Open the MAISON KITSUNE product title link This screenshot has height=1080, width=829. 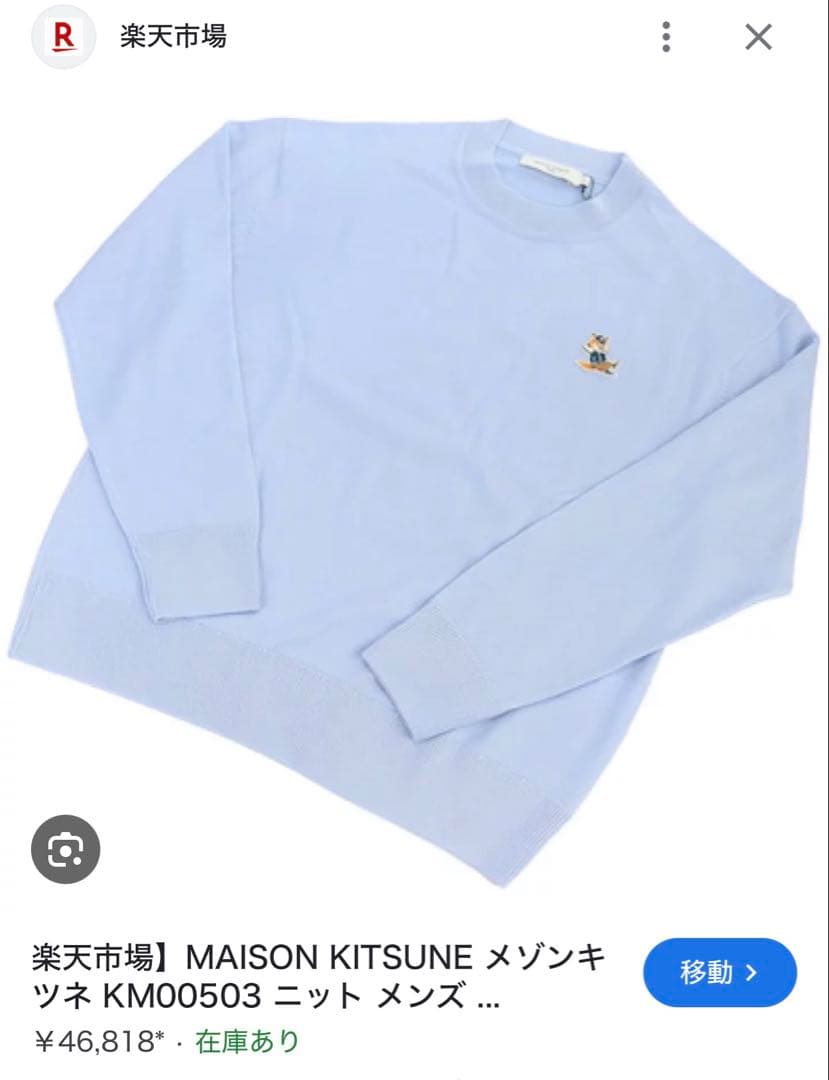click(x=318, y=977)
